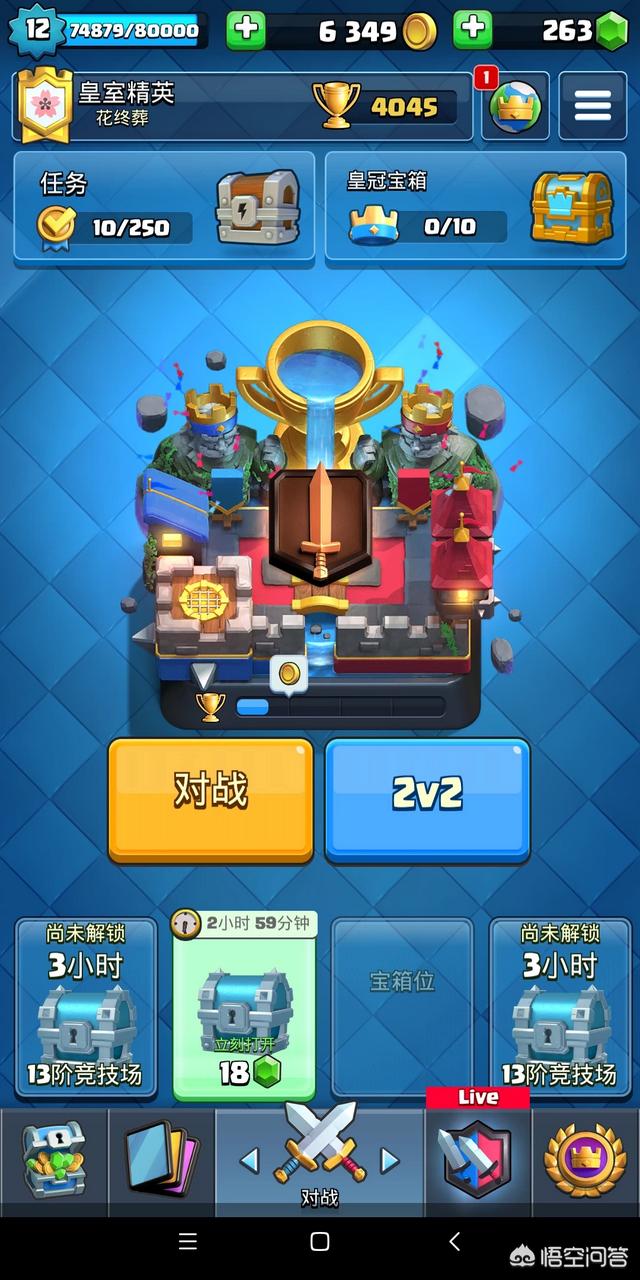The width and height of the screenshot is (640, 1280).
Task: Open the news globe with red badge
Action: (515, 105)
